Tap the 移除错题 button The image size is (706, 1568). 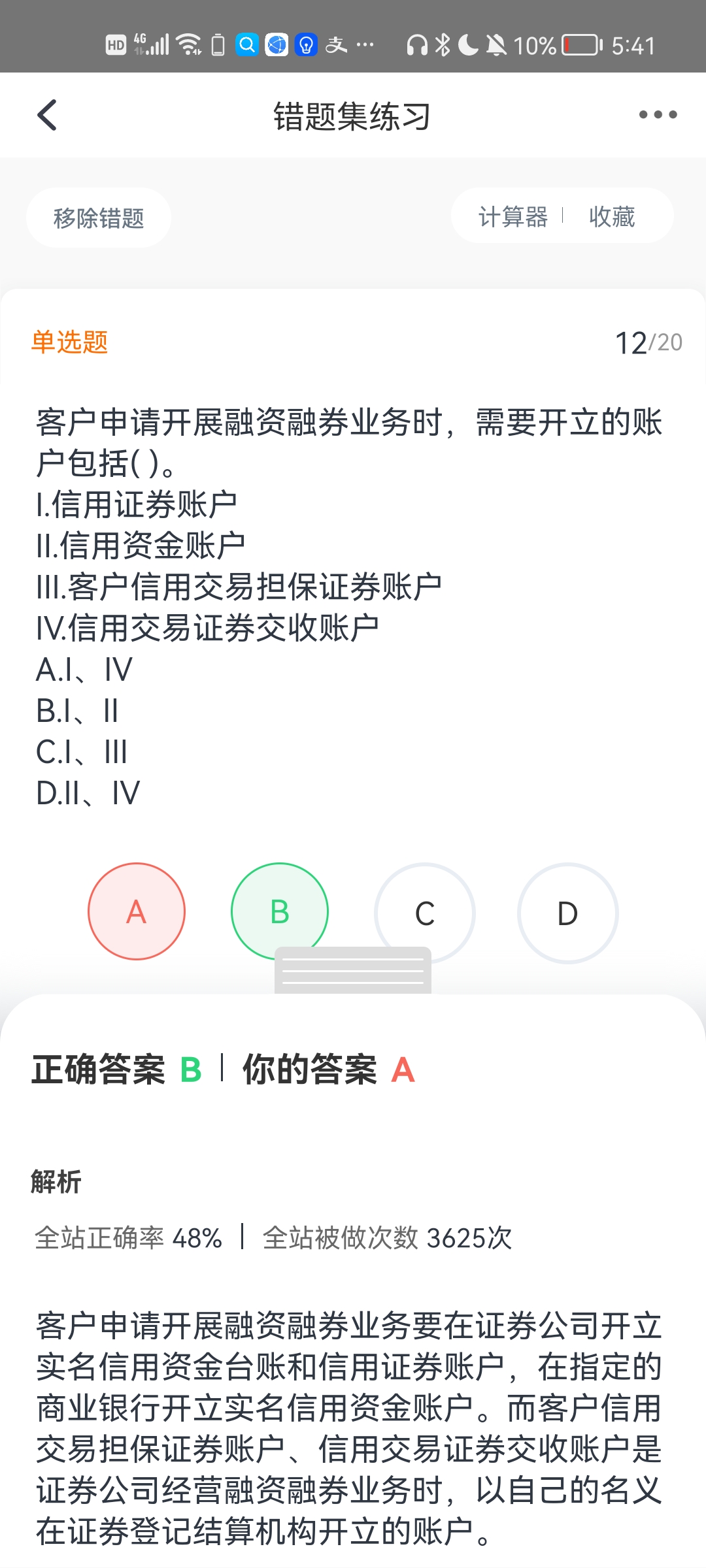point(99,218)
